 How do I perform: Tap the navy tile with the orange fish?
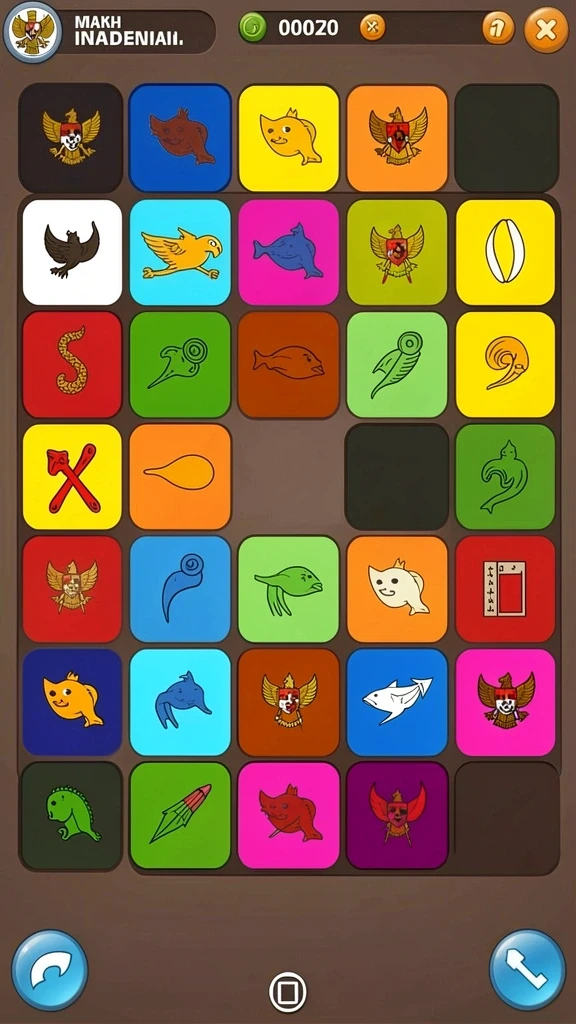click(72, 702)
